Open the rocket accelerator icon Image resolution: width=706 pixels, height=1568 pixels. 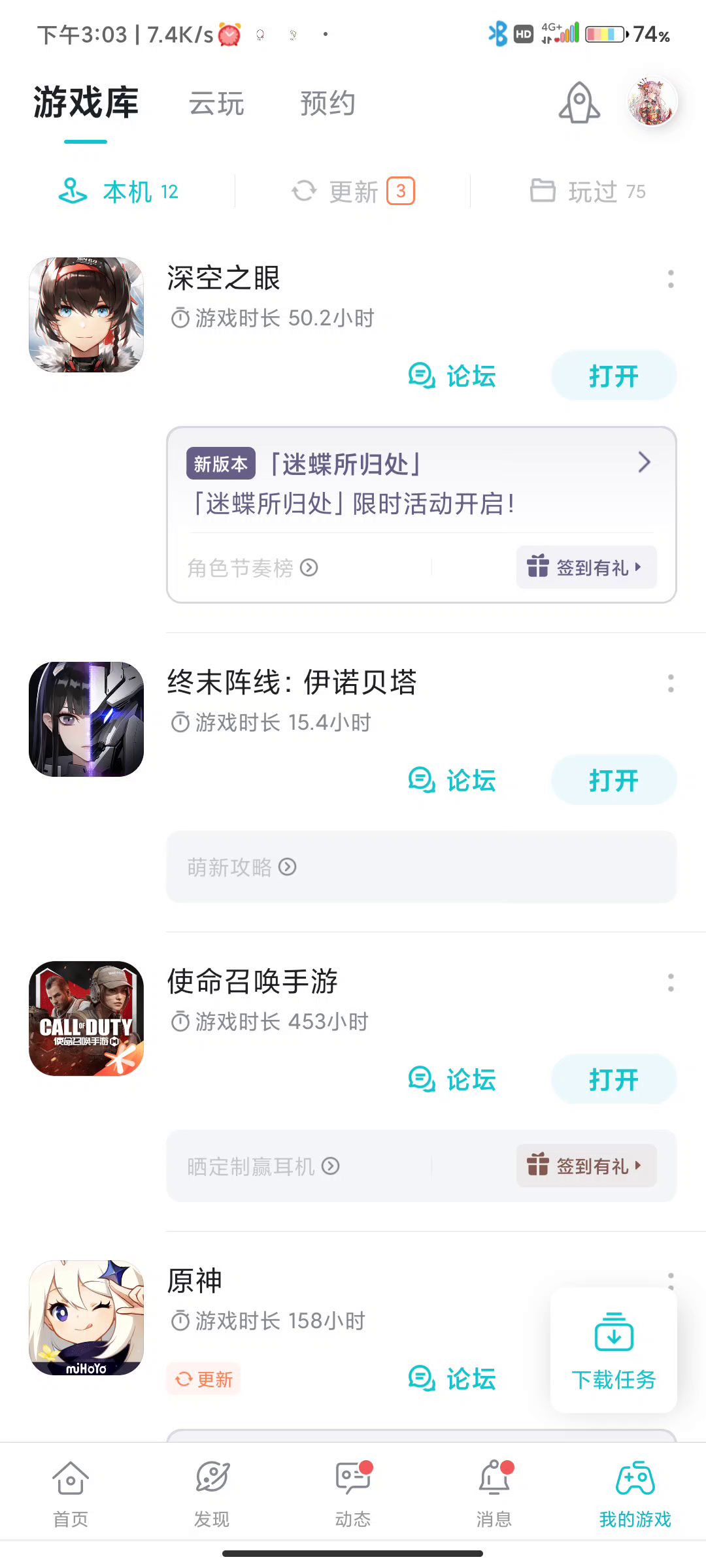(579, 103)
